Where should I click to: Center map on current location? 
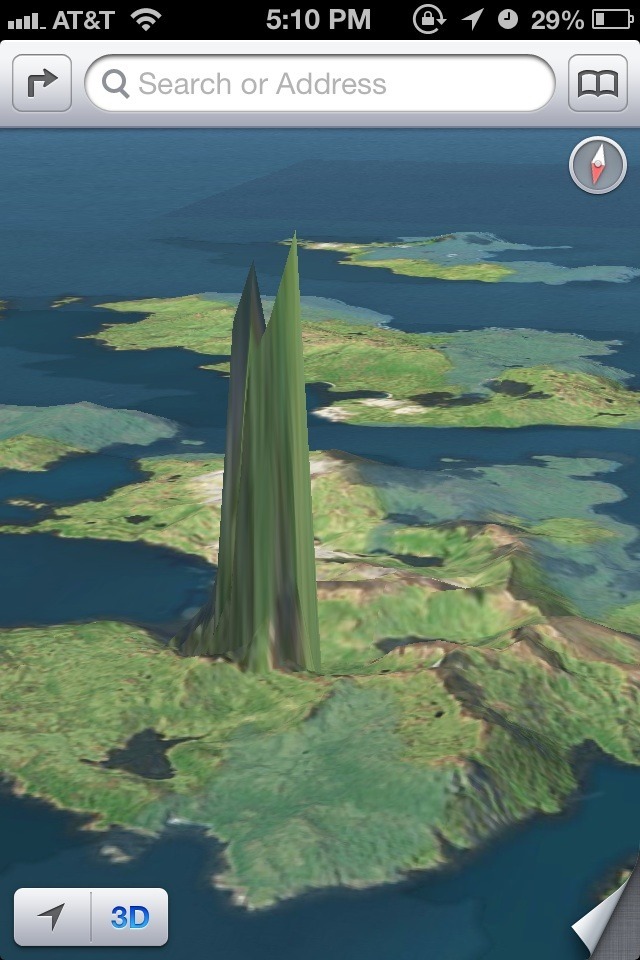point(52,916)
